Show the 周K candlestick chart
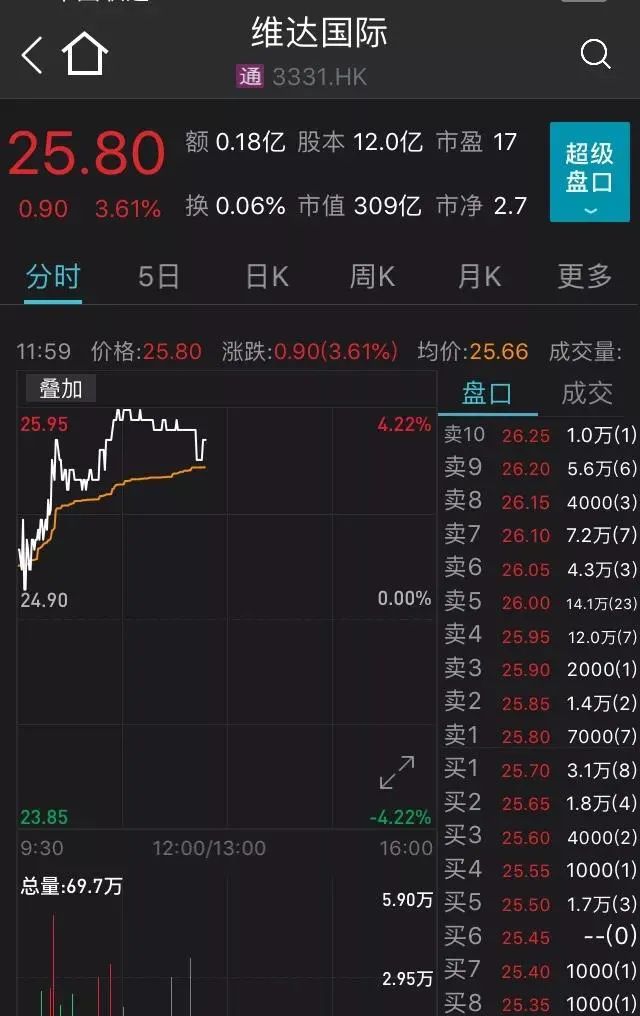Viewport: 640px width, 1016px height. [372, 277]
